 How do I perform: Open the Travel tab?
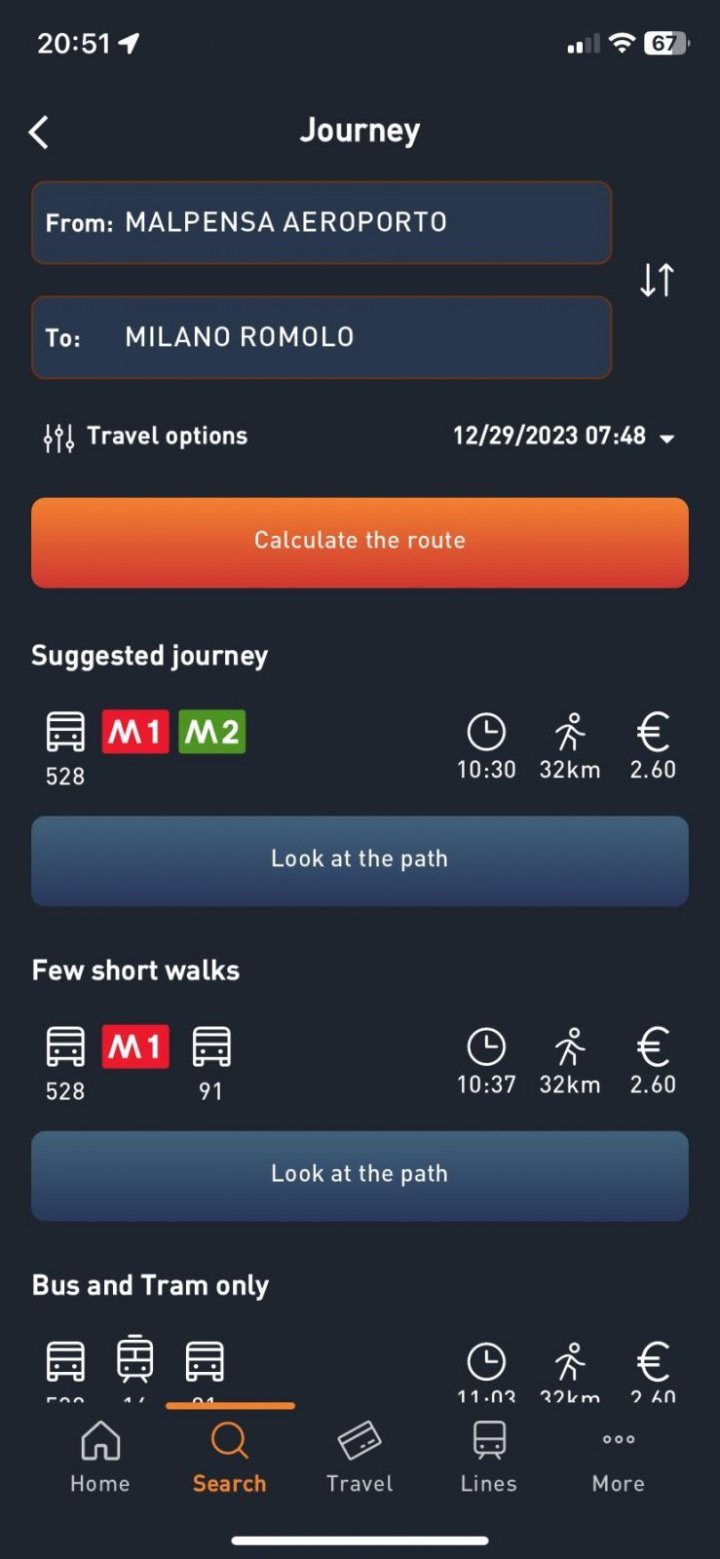point(359,1458)
